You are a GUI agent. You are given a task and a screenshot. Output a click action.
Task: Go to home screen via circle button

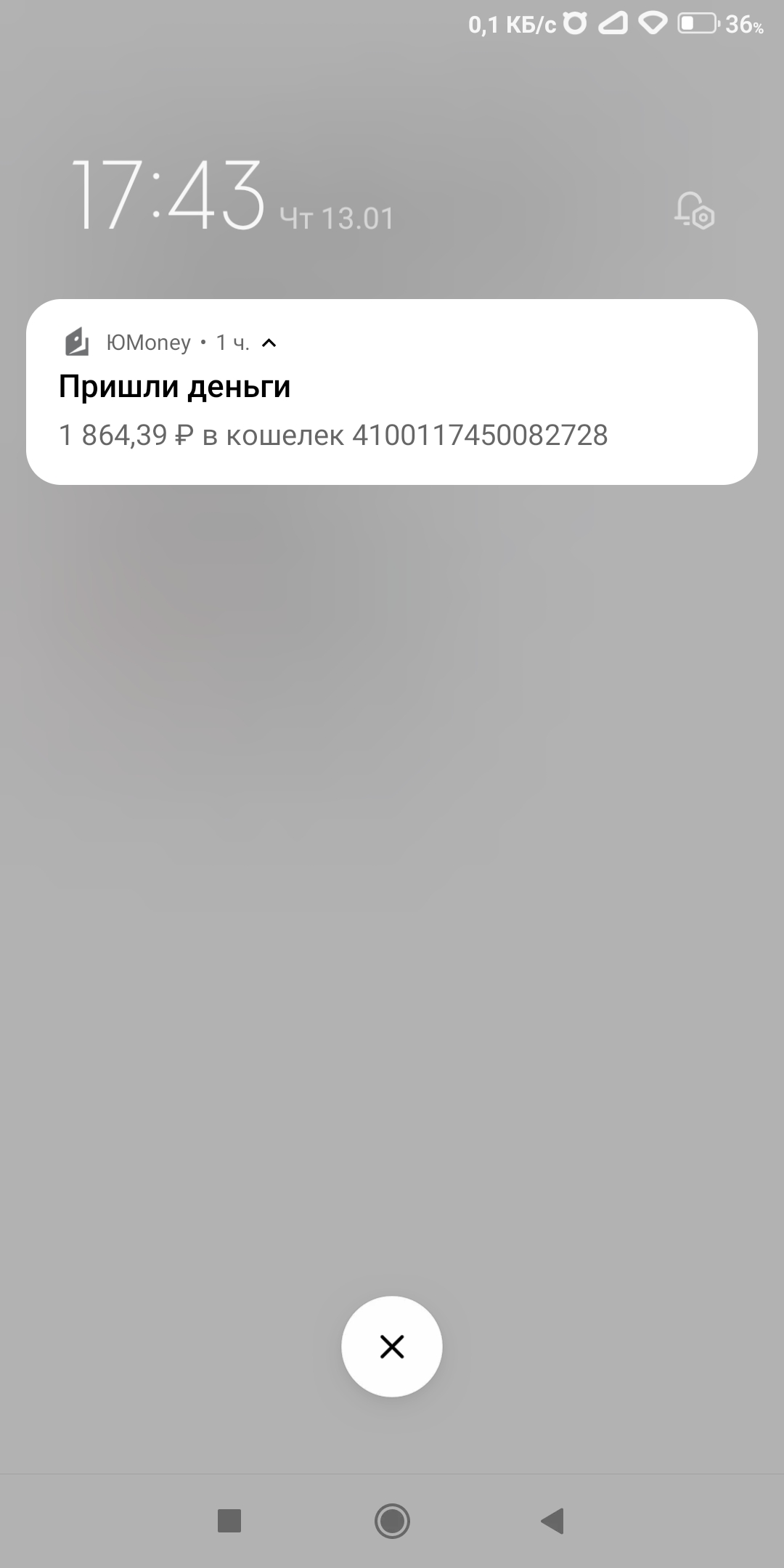392,1520
